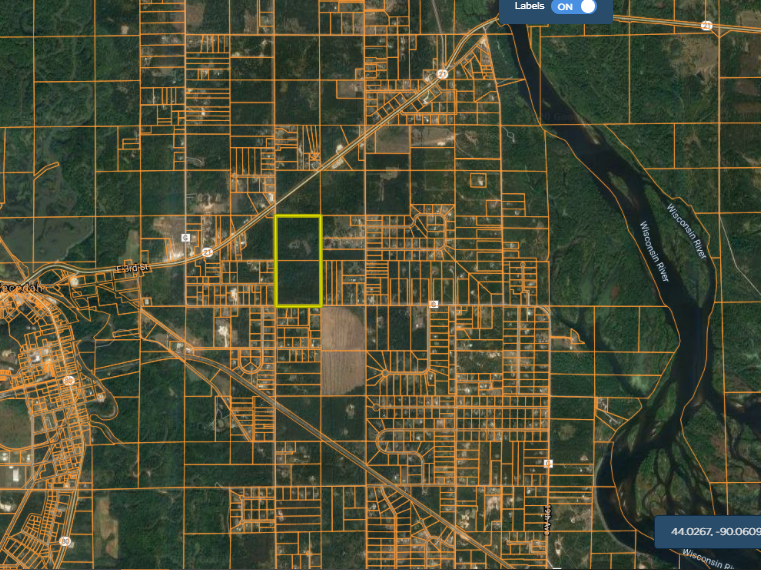Select the yellow highlighted parcel
Screen dimensions: 761x570
tap(298, 260)
